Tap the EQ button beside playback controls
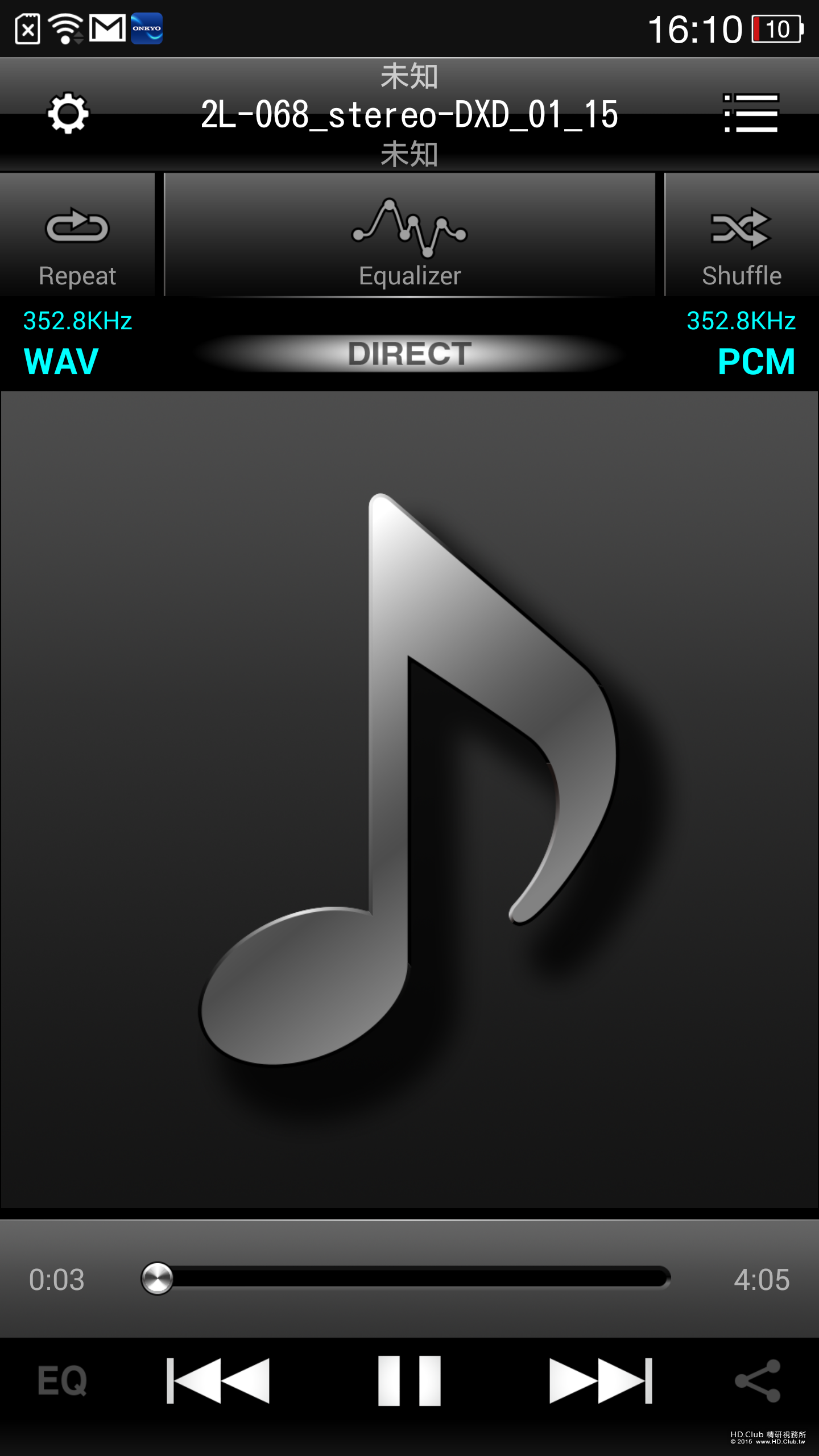 63,1380
